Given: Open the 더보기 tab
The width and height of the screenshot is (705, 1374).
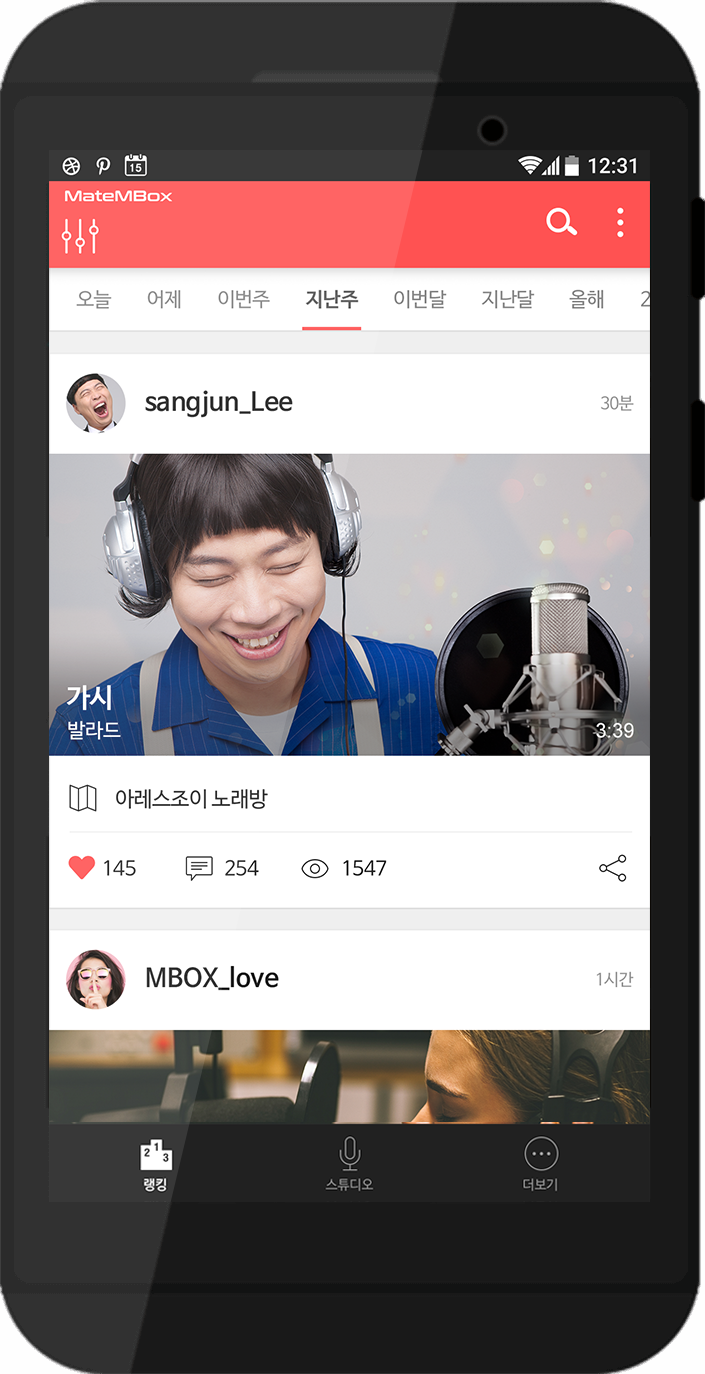Looking at the screenshot, I should tap(540, 1165).
